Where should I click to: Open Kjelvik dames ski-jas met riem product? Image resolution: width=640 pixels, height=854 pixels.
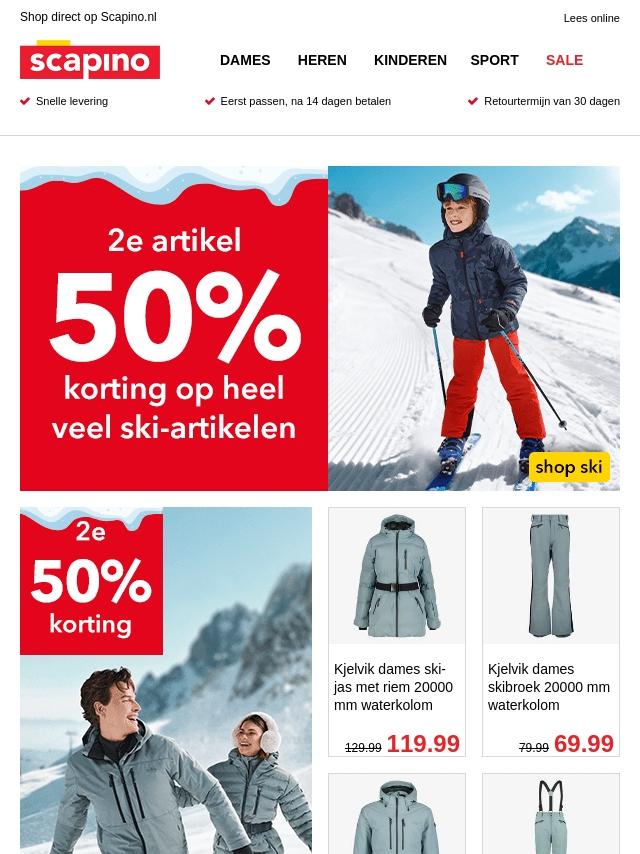pyautogui.click(x=397, y=632)
